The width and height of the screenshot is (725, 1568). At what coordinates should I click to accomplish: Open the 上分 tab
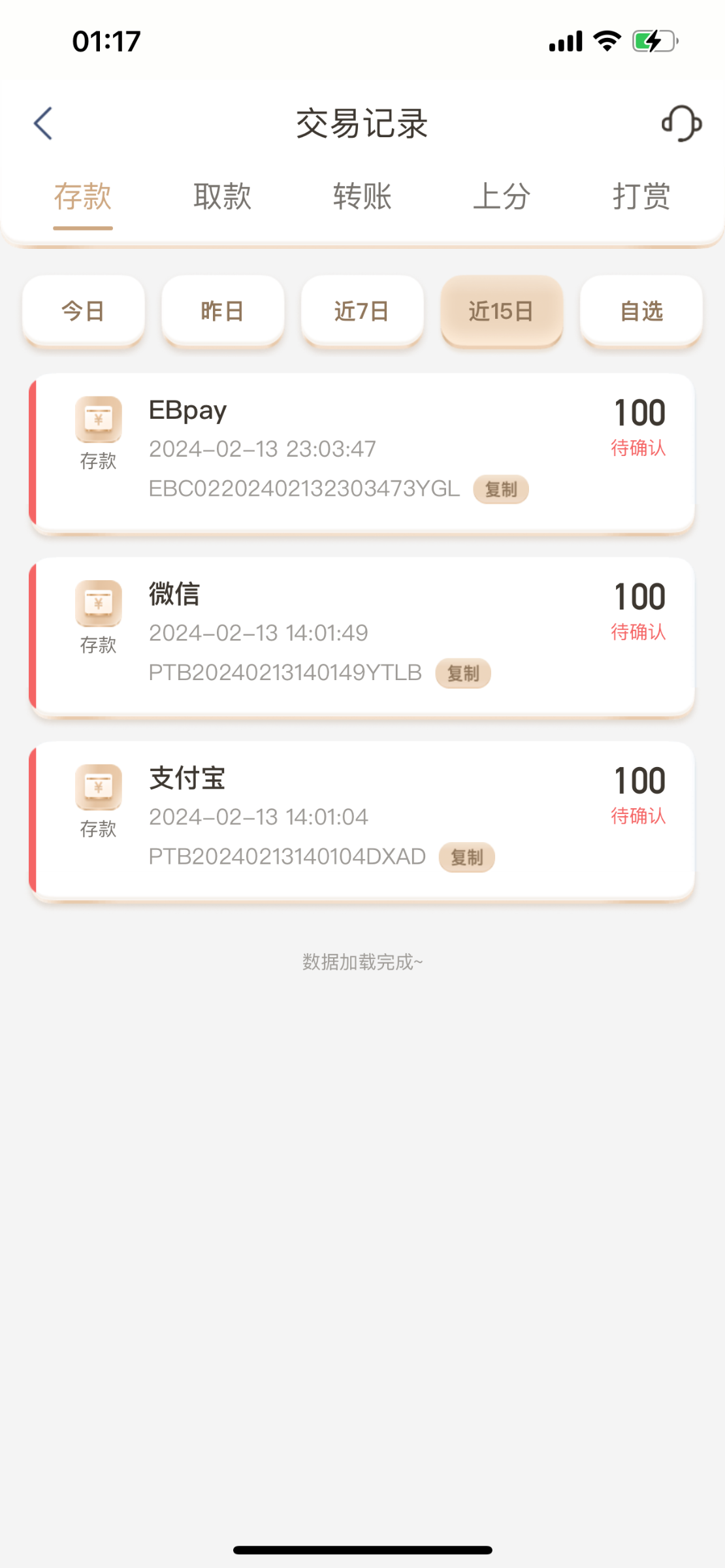[x=501, y=197]
